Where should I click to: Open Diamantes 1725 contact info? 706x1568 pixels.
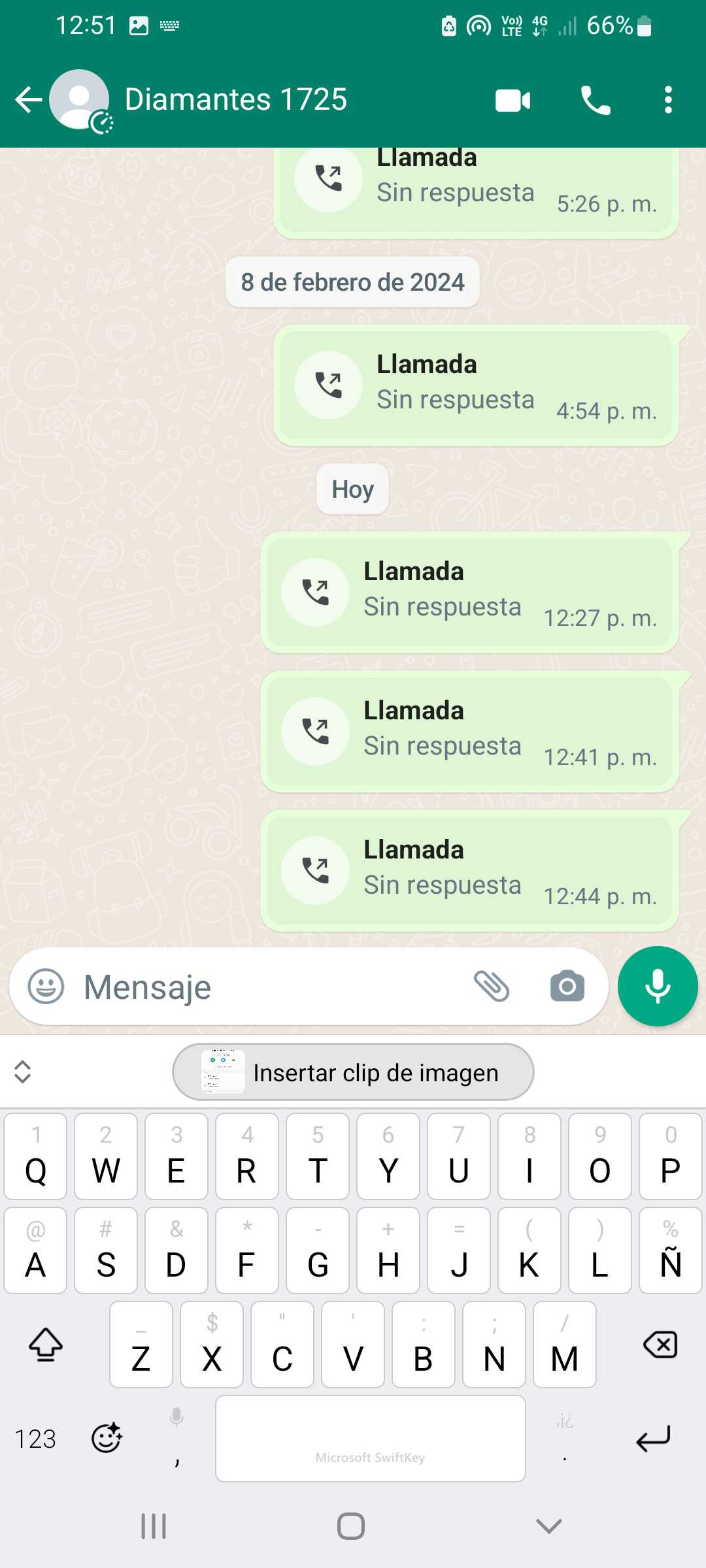pyautogui.click(x=235, y=100)
